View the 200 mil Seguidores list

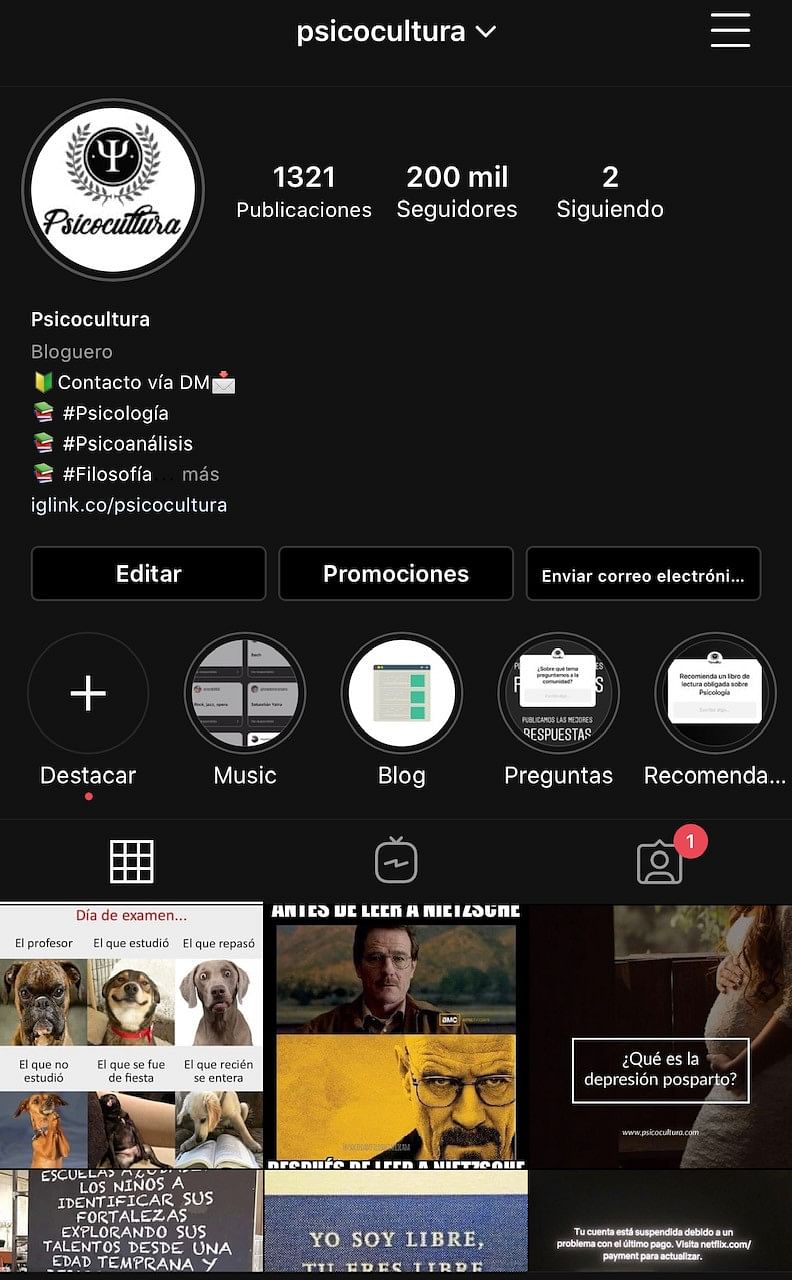(457, 192)
